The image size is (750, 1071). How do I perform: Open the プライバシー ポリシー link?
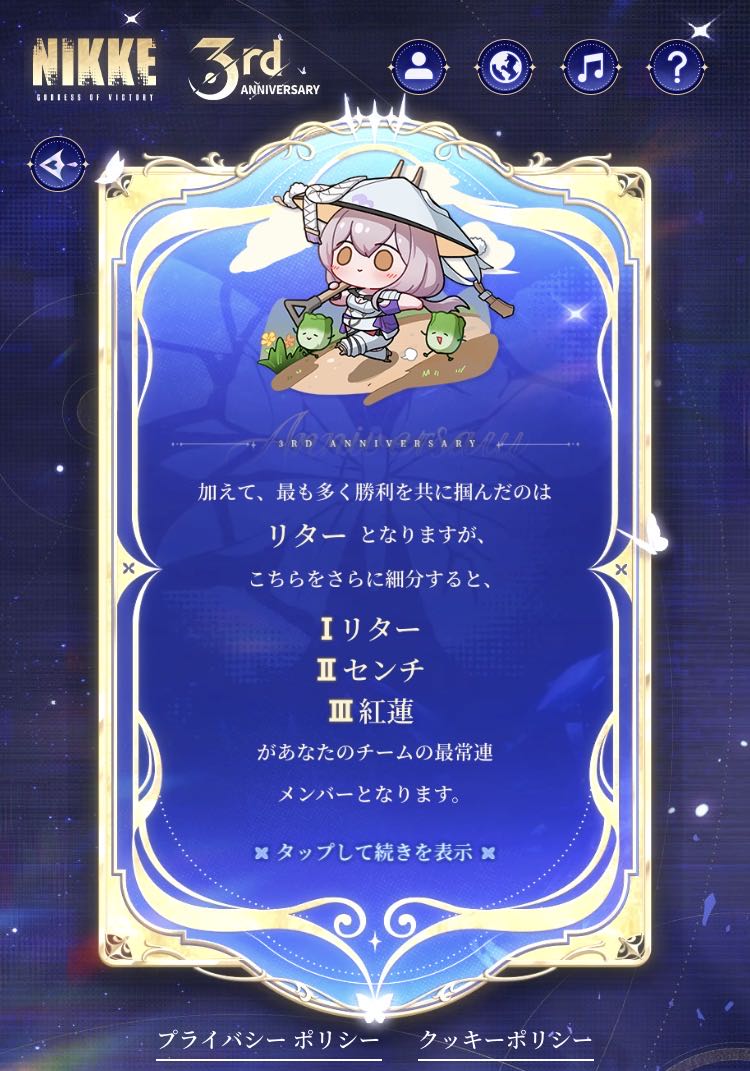pos(268,1041)
